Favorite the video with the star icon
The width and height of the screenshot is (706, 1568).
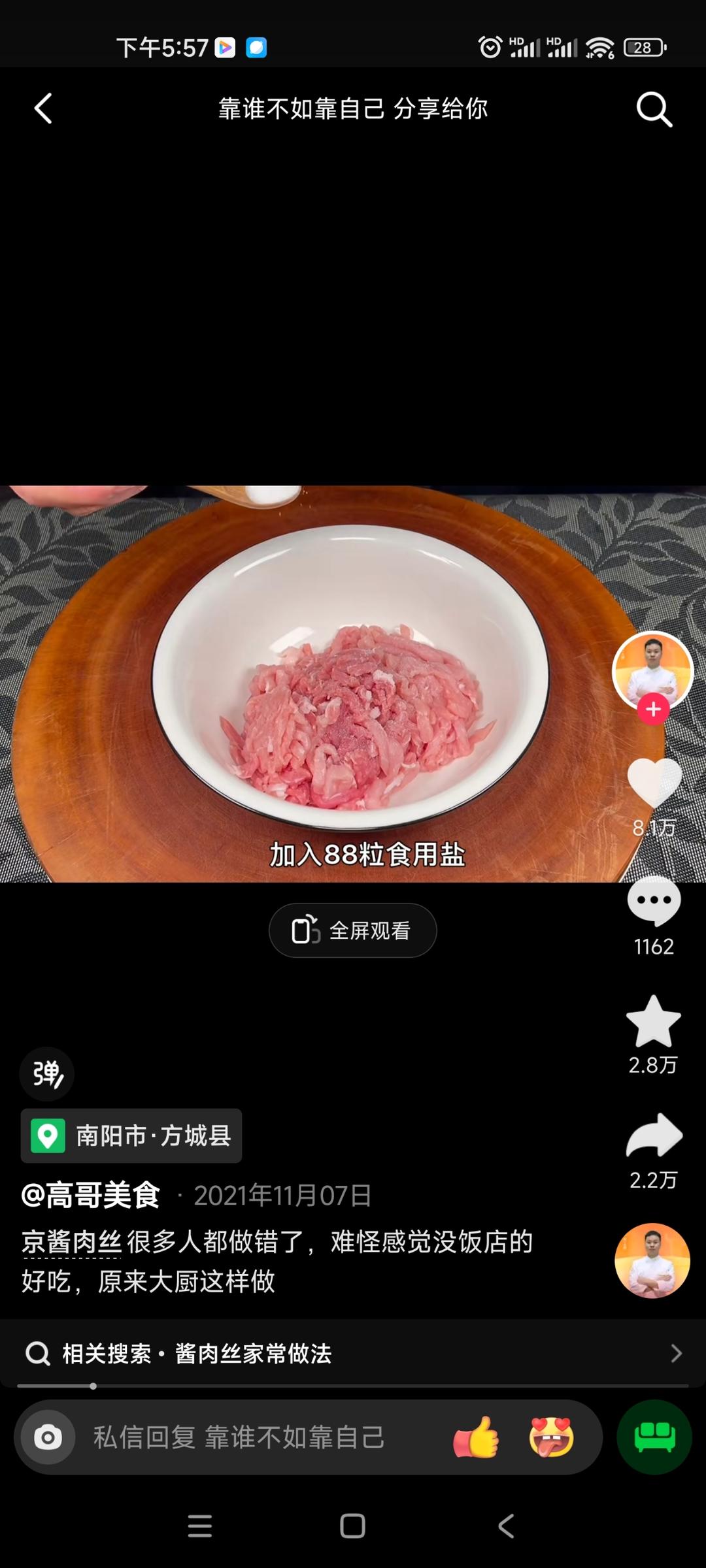(x=652, y=1026)
